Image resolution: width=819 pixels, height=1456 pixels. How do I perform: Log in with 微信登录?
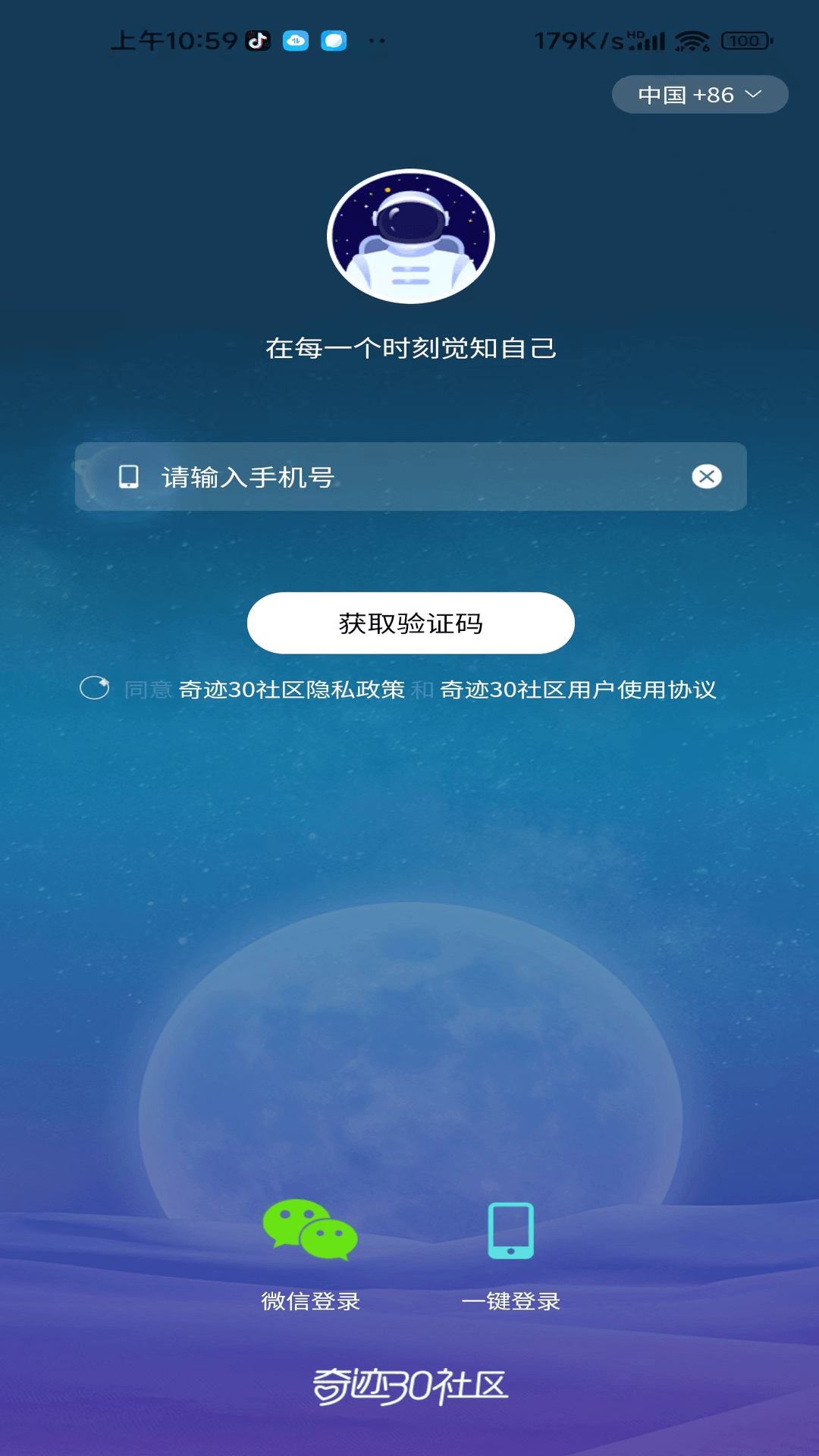pos(310,1253)
